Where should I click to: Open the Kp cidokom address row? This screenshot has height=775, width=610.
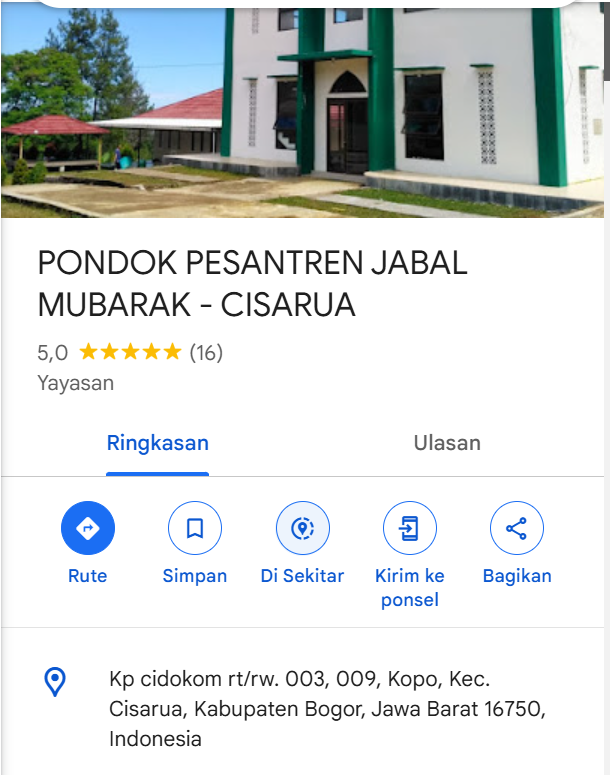[325, 709]
